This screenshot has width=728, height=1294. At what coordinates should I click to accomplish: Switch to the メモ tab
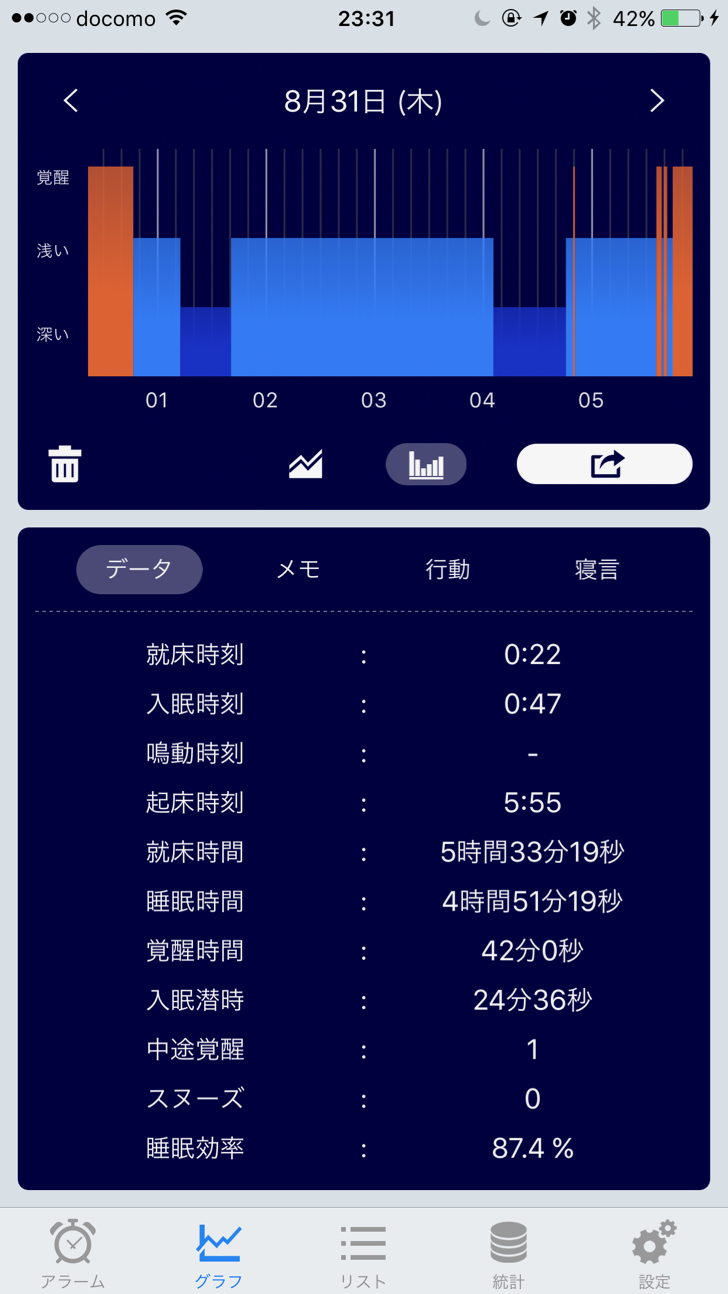(x=298, y=570)
